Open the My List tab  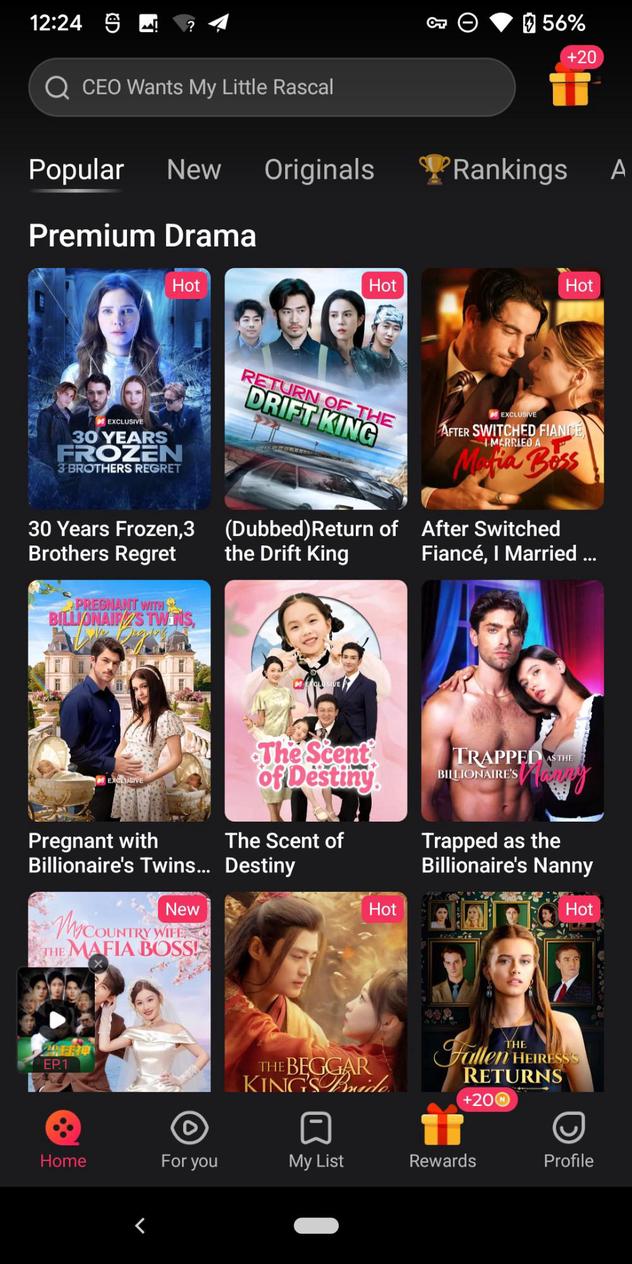(x=316, y=1139)
